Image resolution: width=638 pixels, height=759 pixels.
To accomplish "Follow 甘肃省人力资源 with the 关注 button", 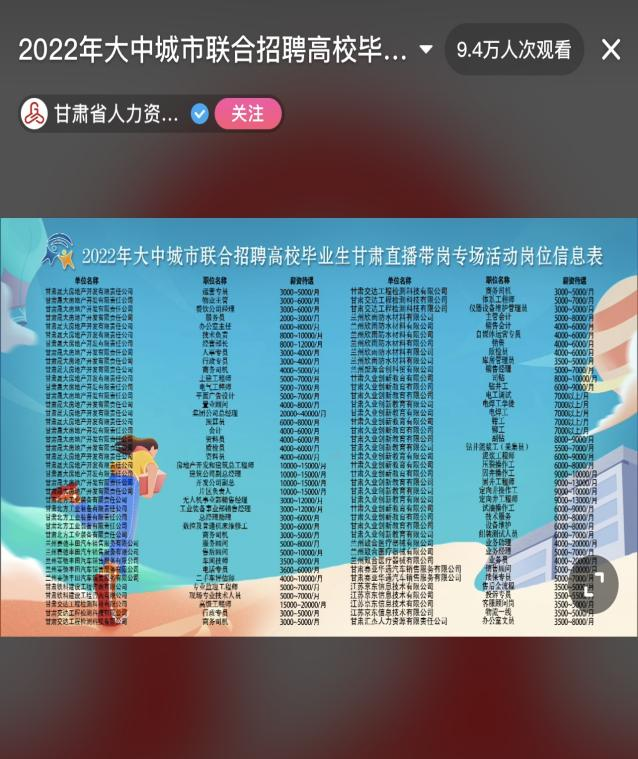I will 247,114.
